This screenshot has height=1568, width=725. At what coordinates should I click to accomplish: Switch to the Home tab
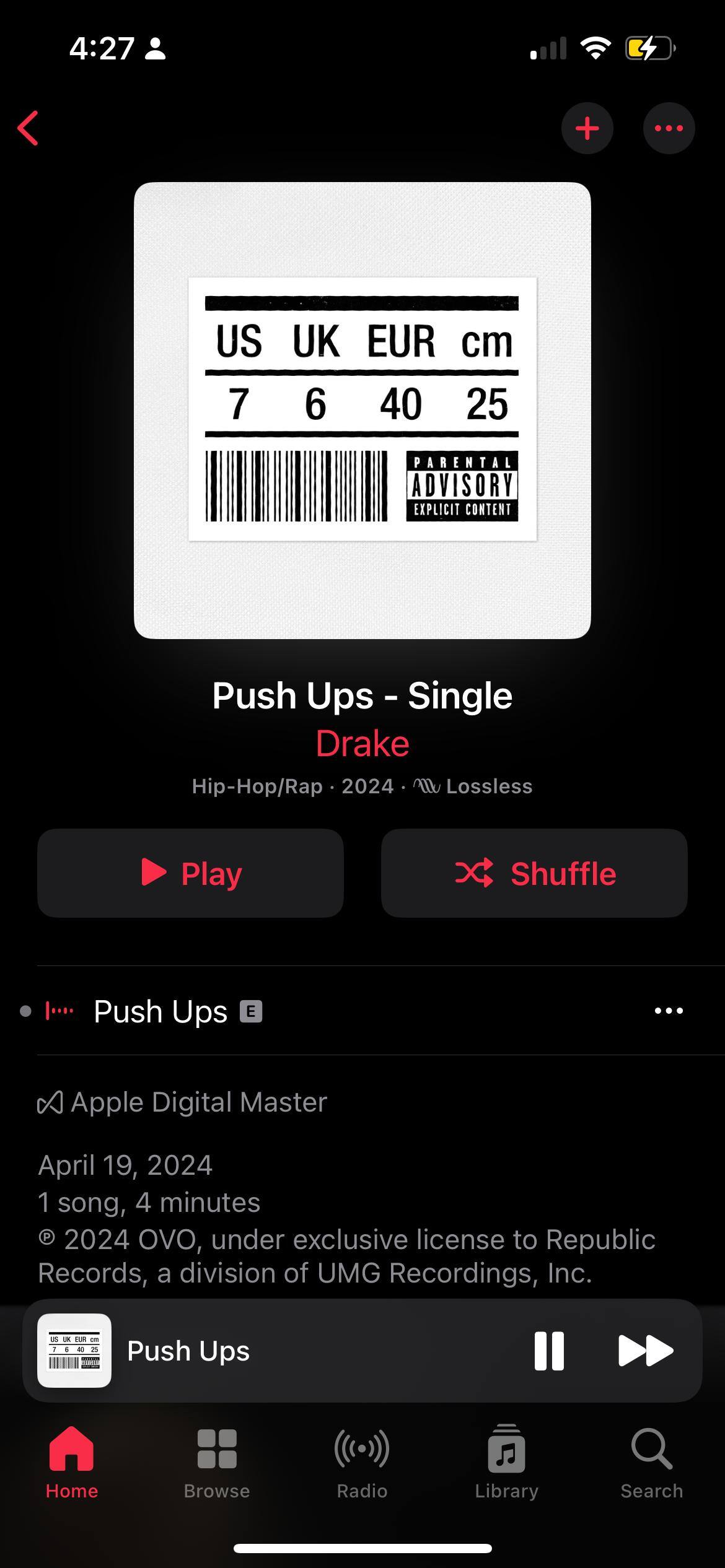pos(72,1461)
